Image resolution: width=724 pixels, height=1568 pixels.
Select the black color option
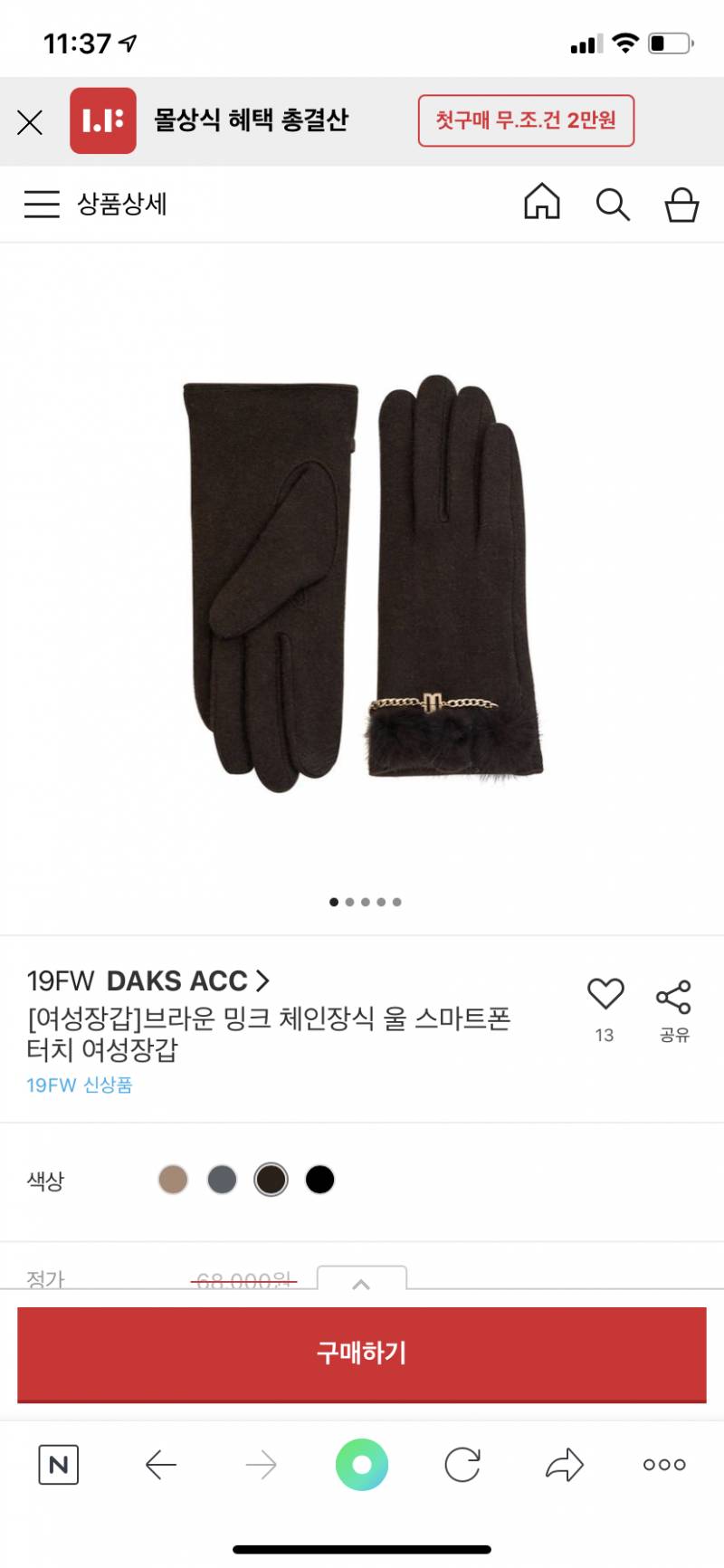(319, 1180)
